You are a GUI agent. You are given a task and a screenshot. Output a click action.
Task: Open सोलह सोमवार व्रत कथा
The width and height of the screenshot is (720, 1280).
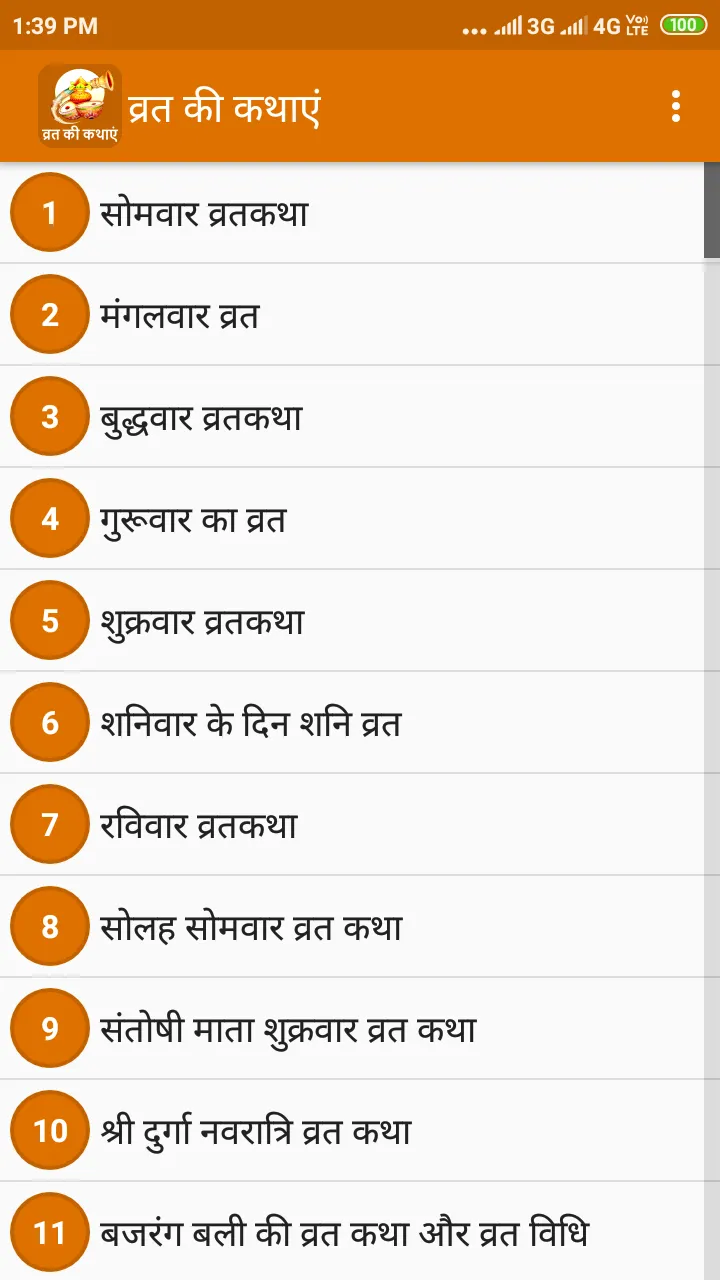352,927
